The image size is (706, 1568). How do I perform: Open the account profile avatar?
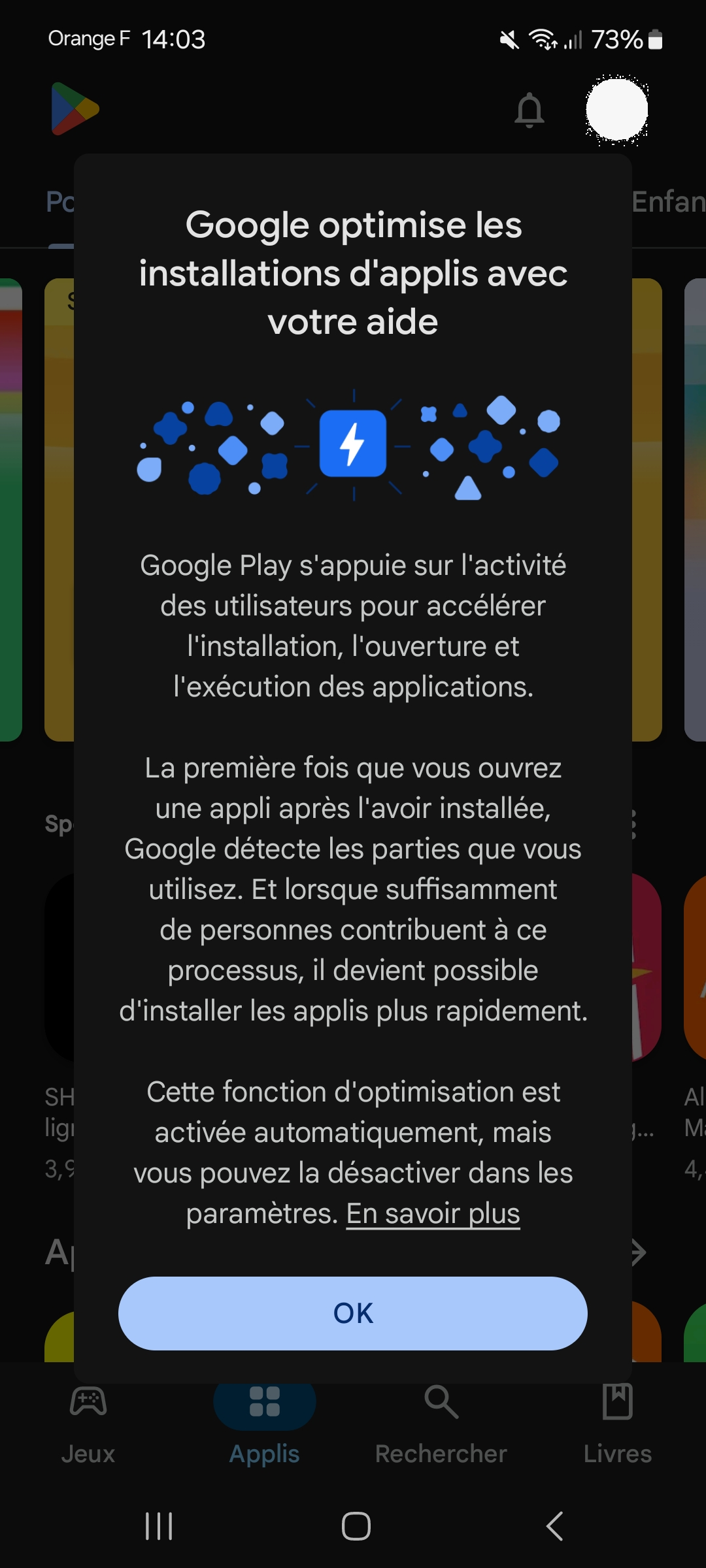point(616,110)
